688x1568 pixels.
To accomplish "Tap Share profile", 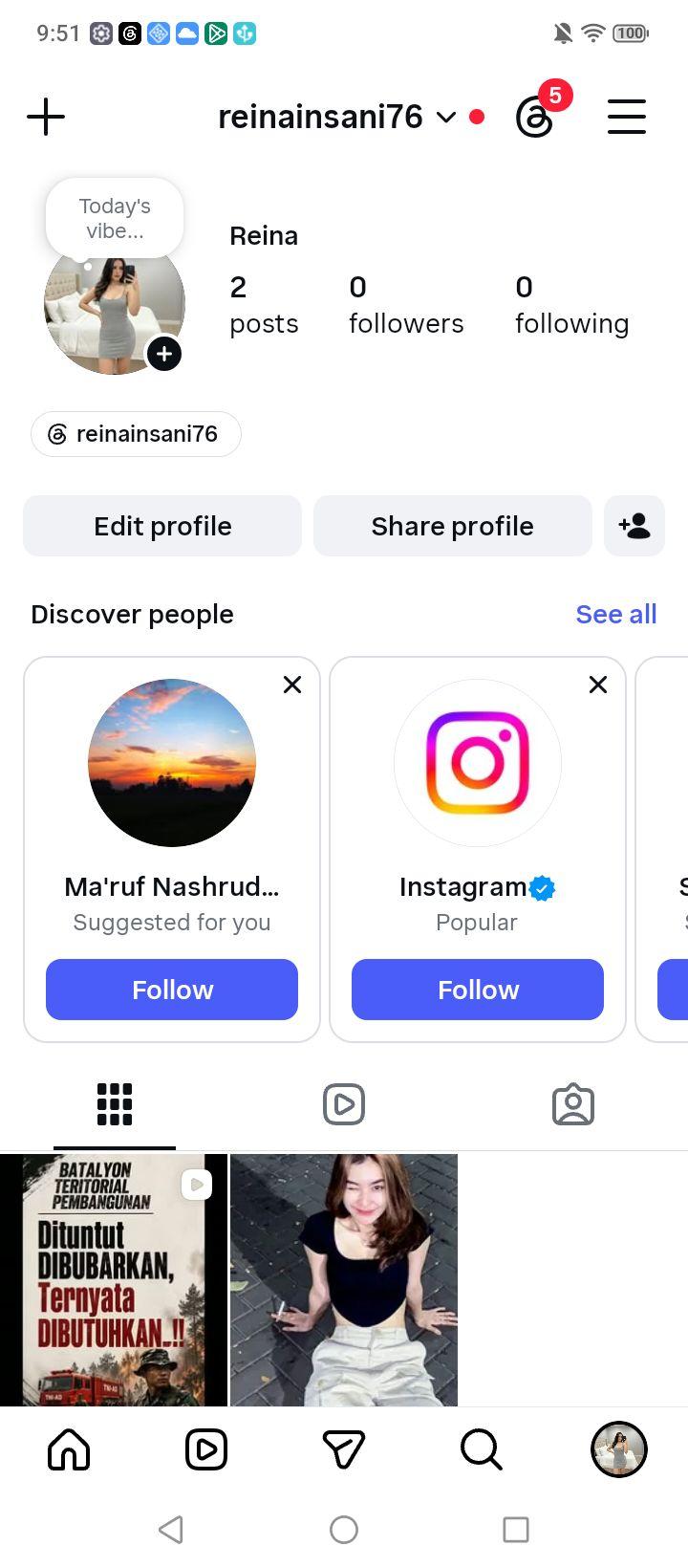I will click(x=453, y=526).
